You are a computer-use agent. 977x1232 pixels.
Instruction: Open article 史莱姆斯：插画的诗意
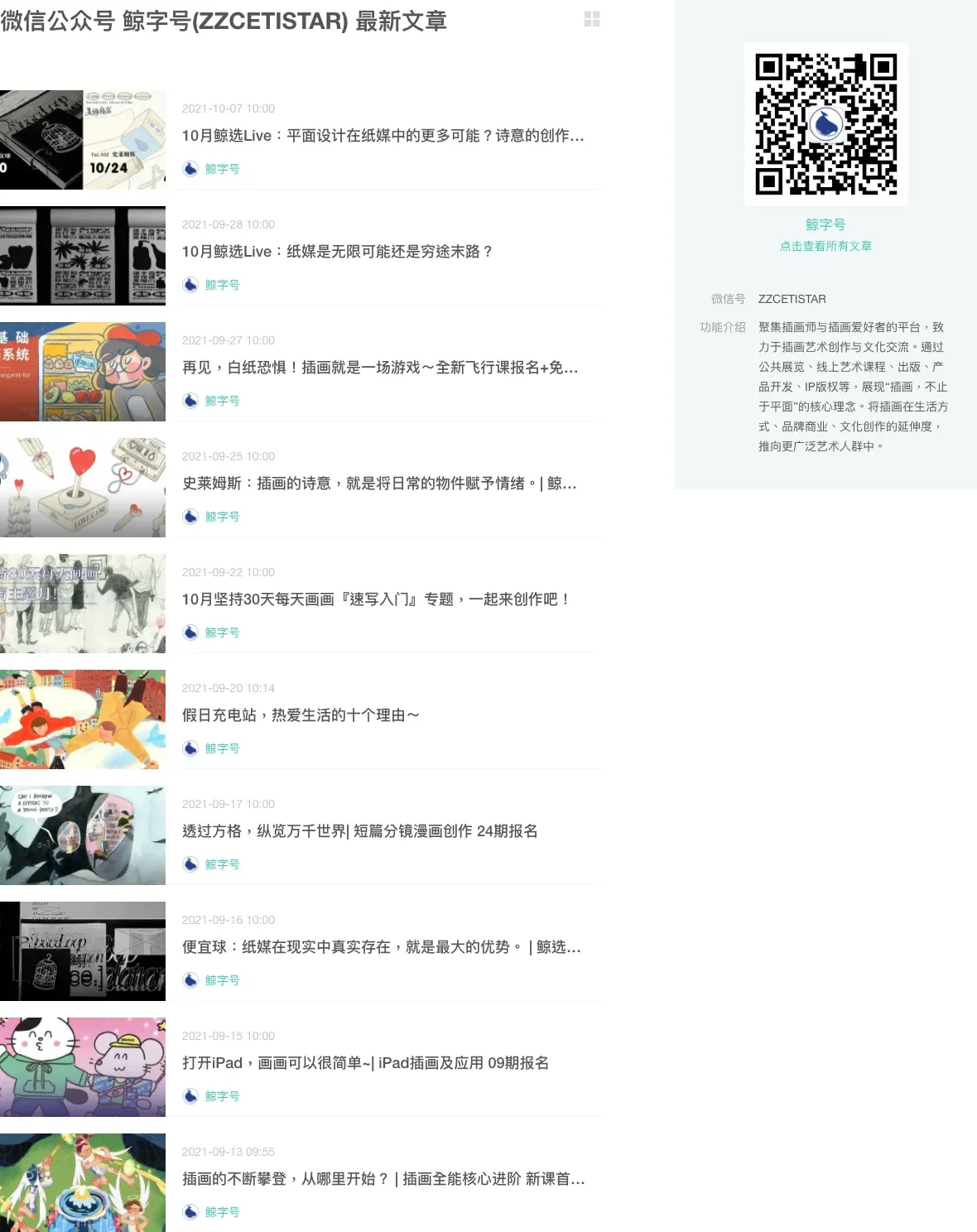[x=379, y=484]
